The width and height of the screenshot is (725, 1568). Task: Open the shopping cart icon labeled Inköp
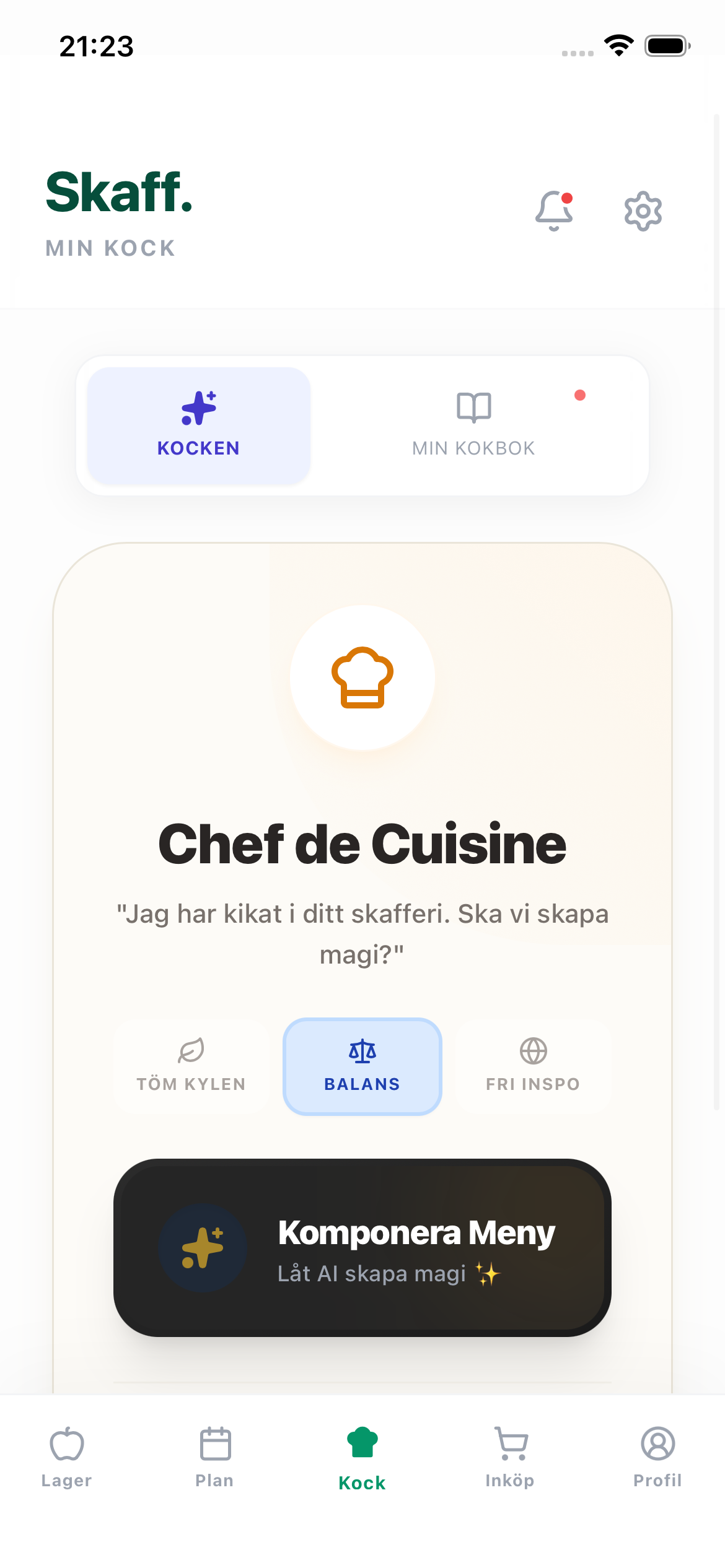click(x=510, y=1443)
